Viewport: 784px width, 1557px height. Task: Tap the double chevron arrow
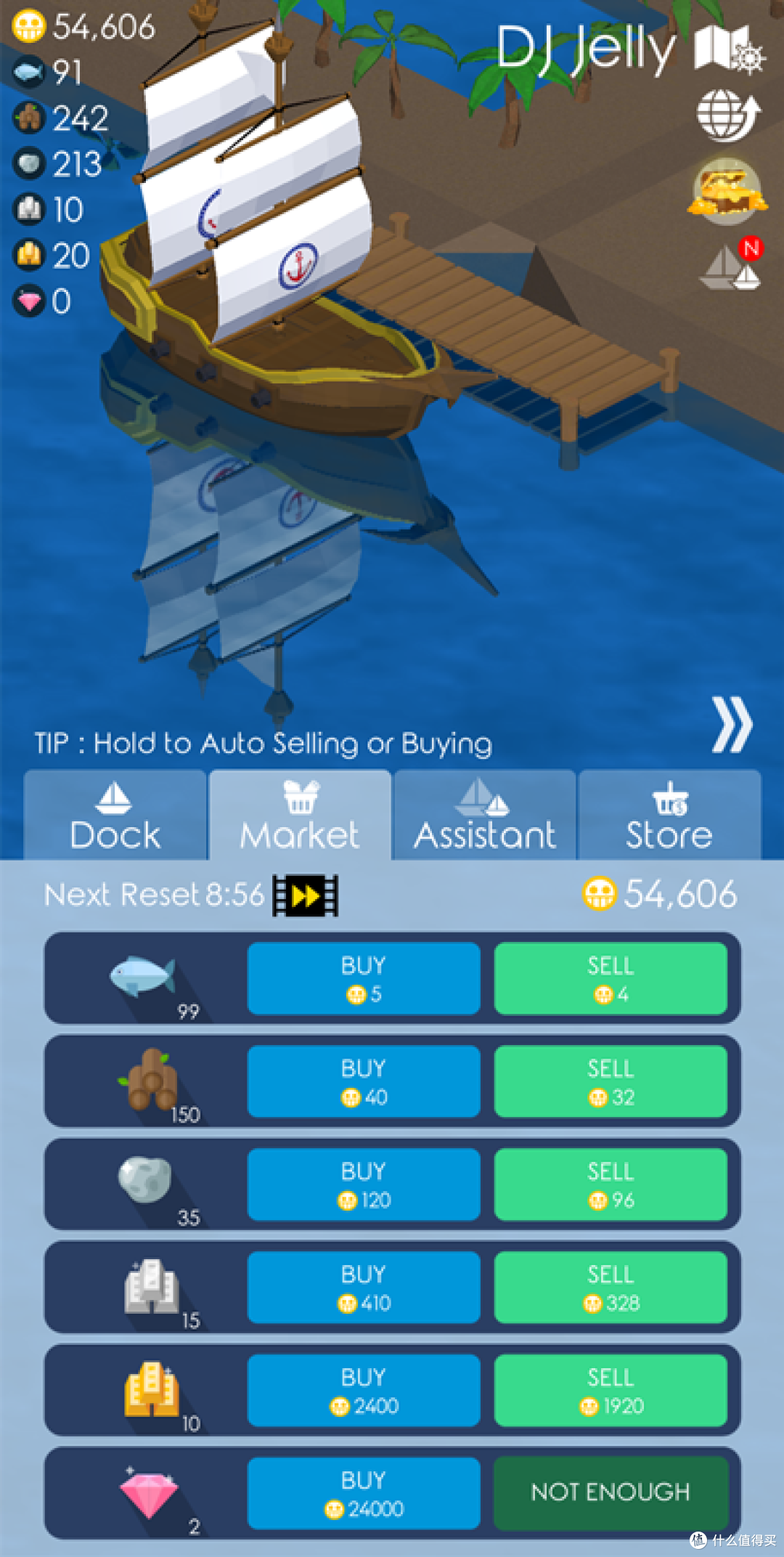click(732, 725)
